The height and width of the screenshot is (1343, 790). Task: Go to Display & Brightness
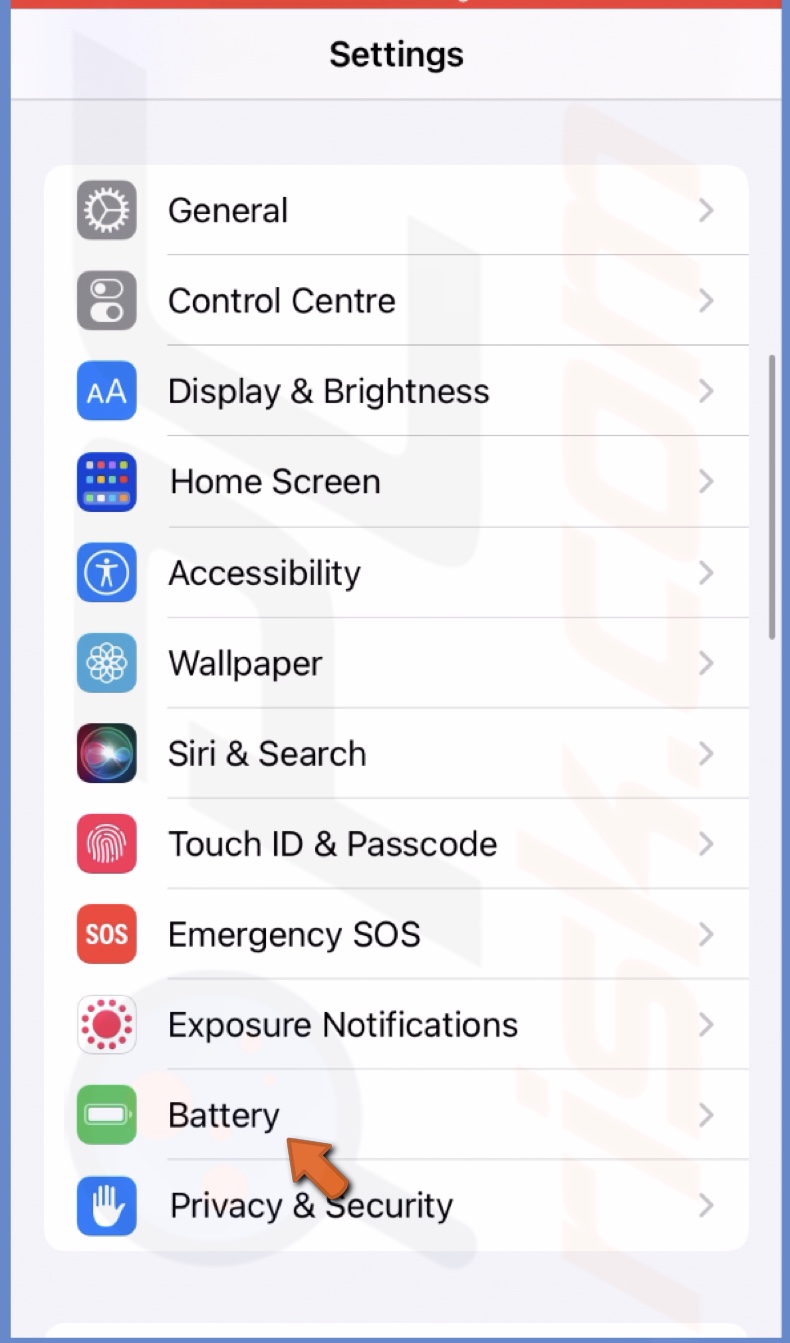396,391
